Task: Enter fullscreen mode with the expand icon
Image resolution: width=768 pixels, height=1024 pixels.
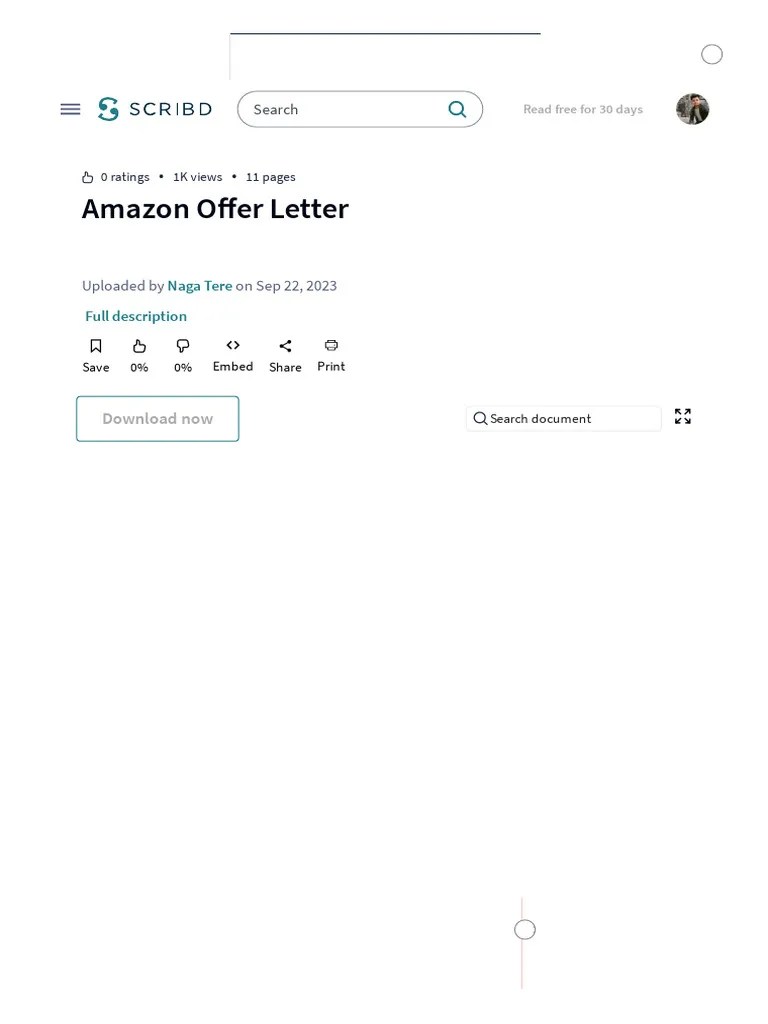Action: [x=682, y=417]
